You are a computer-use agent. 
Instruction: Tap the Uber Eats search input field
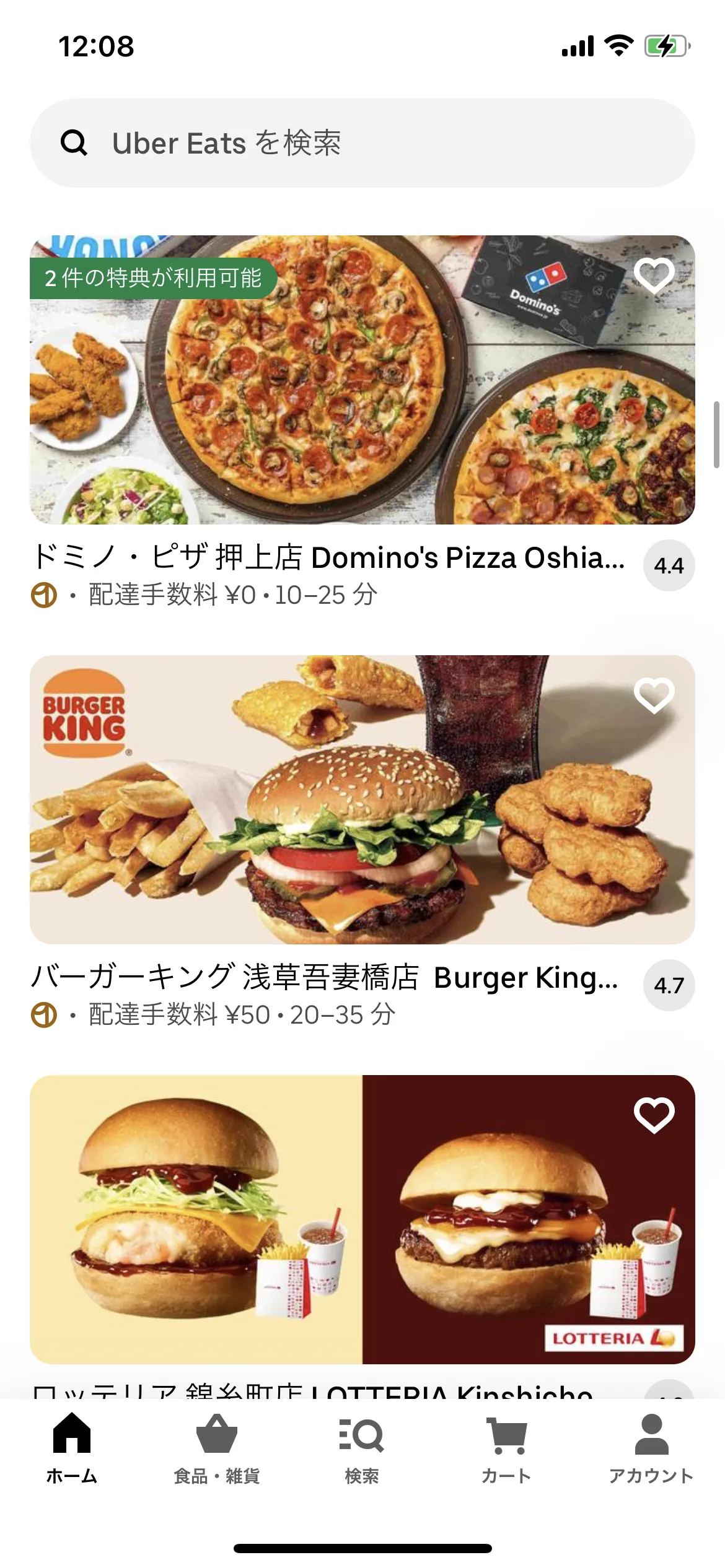coord(310,143)
